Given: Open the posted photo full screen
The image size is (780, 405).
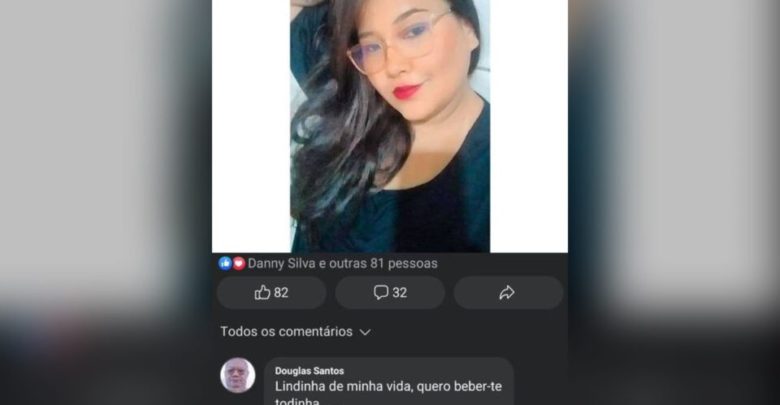Looking at the screenshot, I should (390, 125).
